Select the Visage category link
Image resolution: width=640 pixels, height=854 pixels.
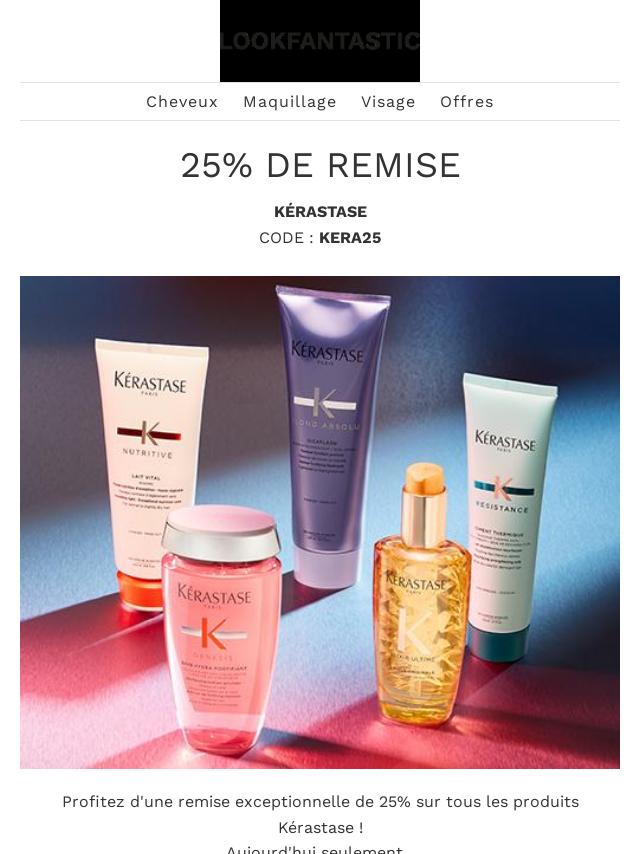click(x=388, y=102)
